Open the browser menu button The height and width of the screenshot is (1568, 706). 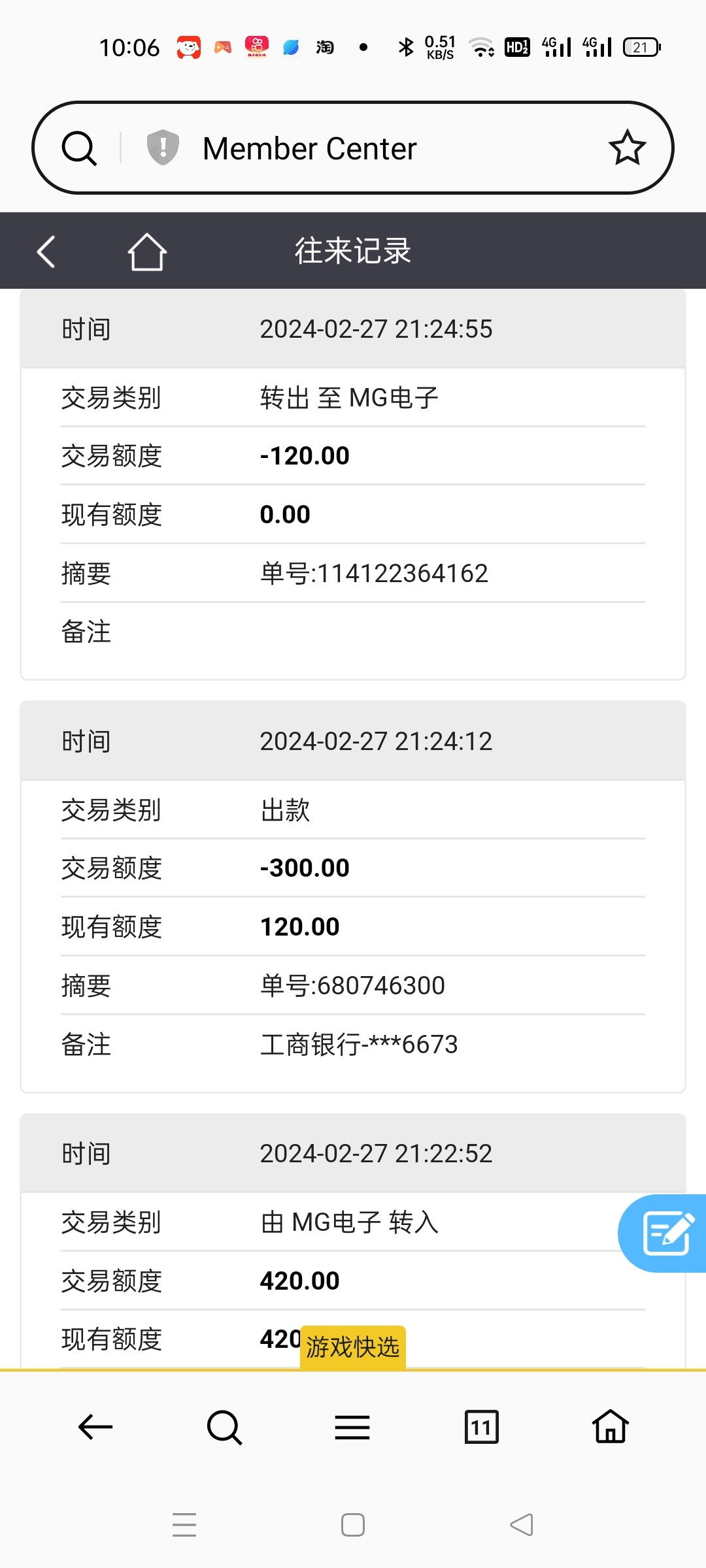tap(352, 1427)
